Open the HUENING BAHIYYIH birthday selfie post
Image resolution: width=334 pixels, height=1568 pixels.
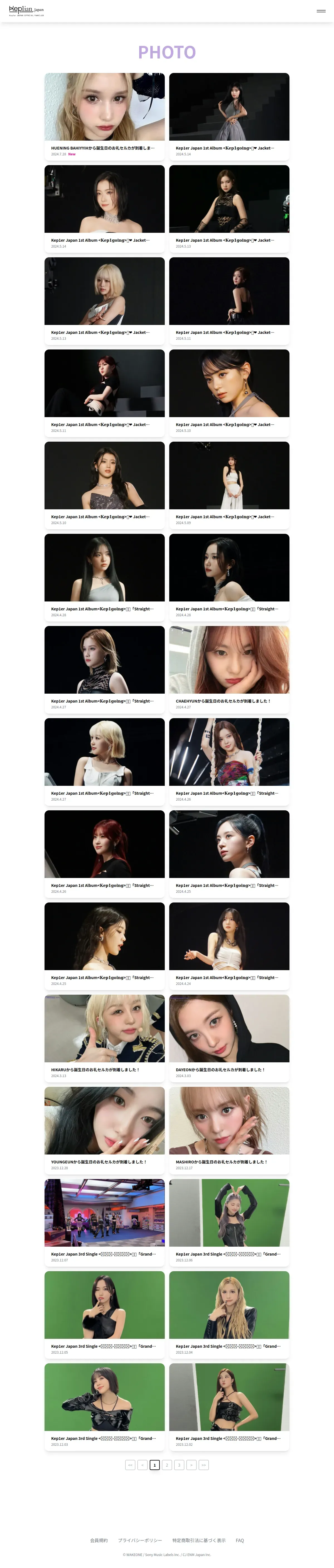105,116
